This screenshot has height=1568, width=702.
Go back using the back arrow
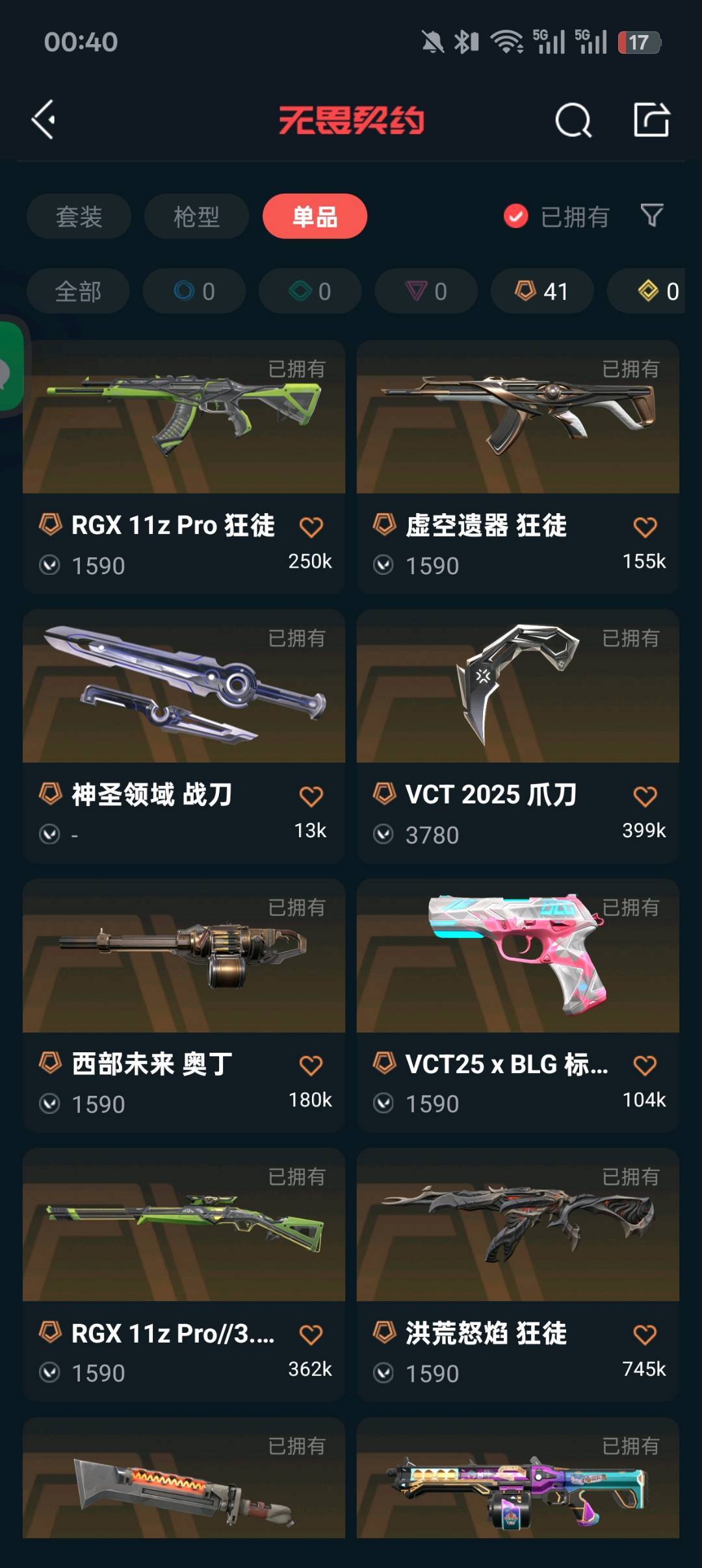pyautogui.click(x=44, y=120)
